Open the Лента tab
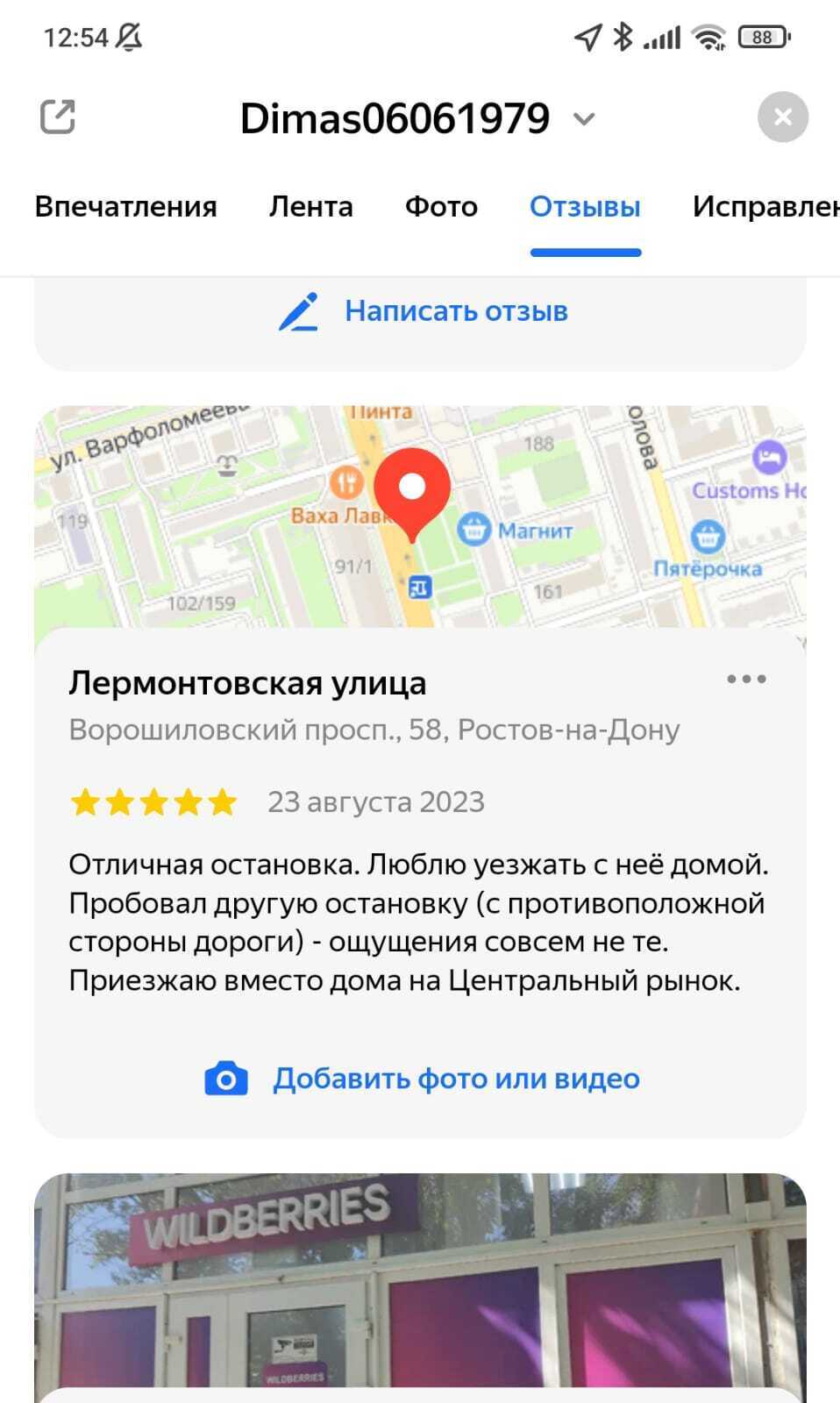 pos(310,207)
